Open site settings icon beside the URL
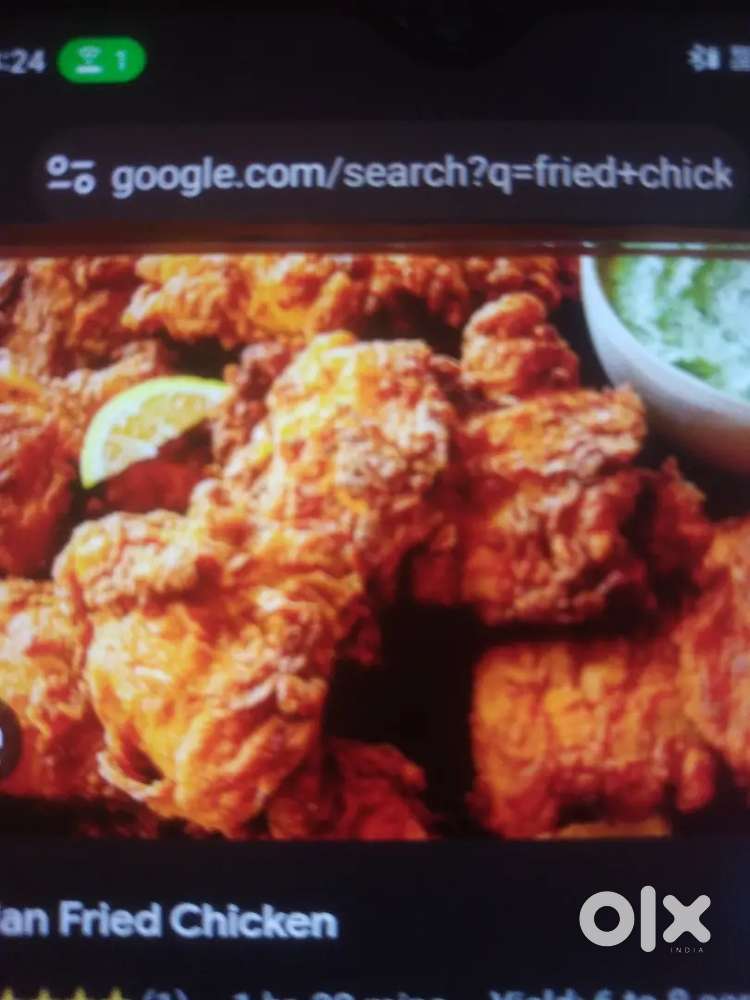Screen dimensions: 750x1000 70,174
